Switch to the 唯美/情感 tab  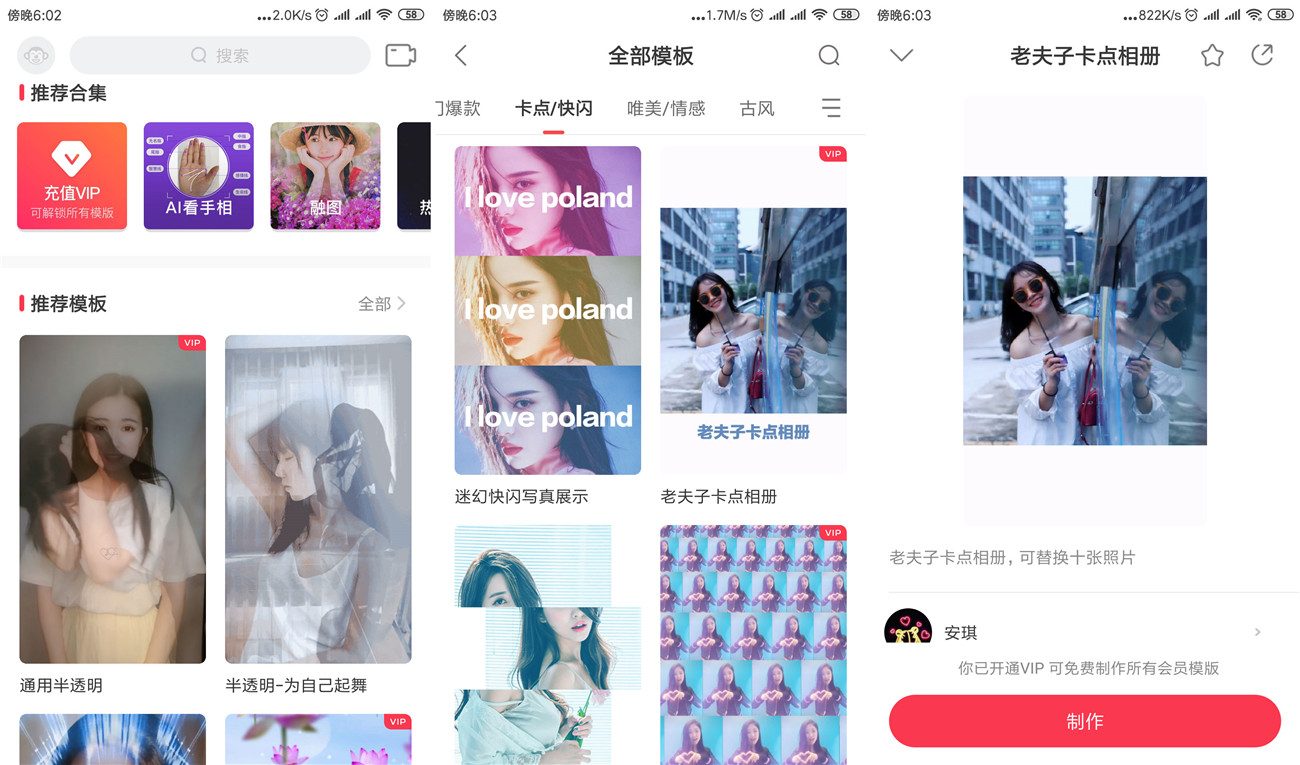tap(666, 108)
